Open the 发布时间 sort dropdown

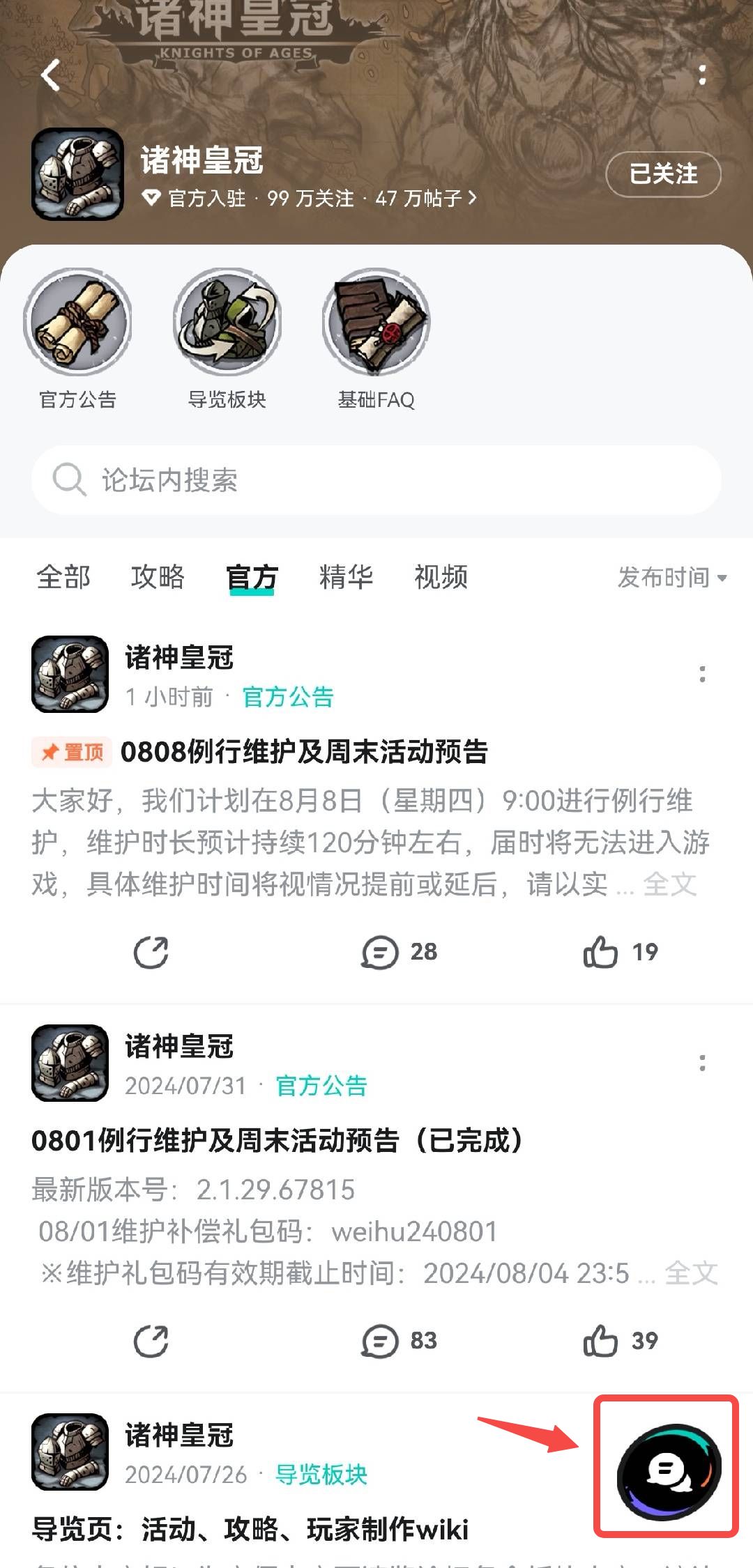pyautogui.click(x=672, y=578)
